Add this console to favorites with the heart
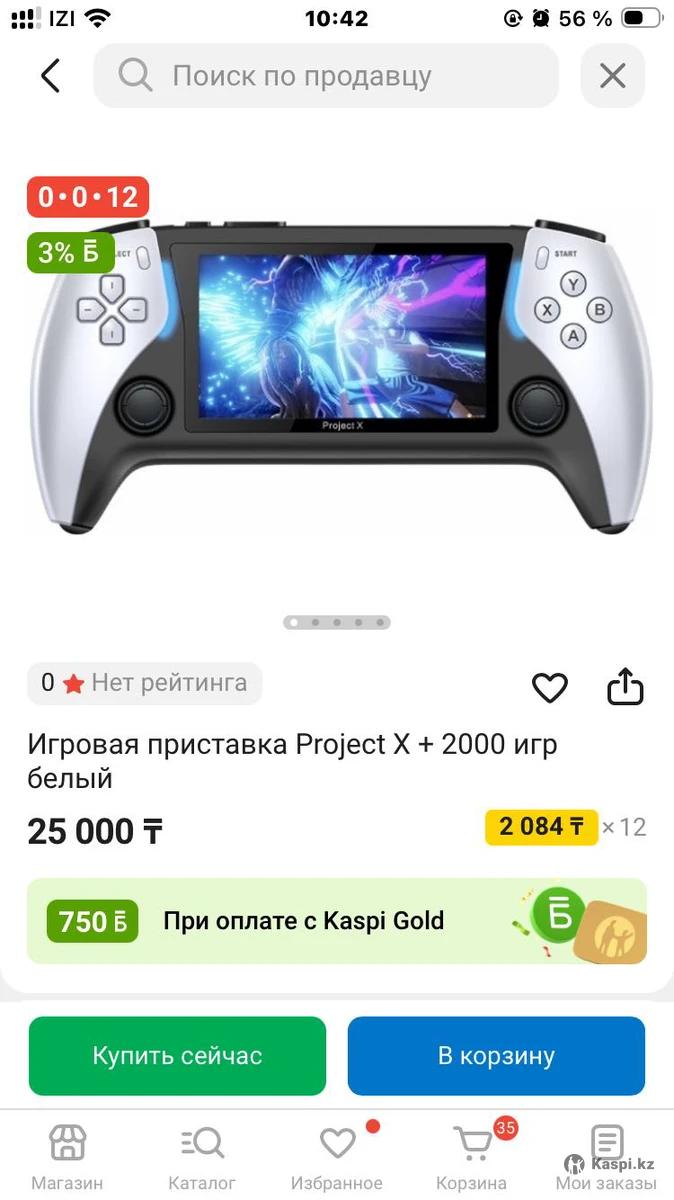This screenshot has width=674, height=1200. 549,687
